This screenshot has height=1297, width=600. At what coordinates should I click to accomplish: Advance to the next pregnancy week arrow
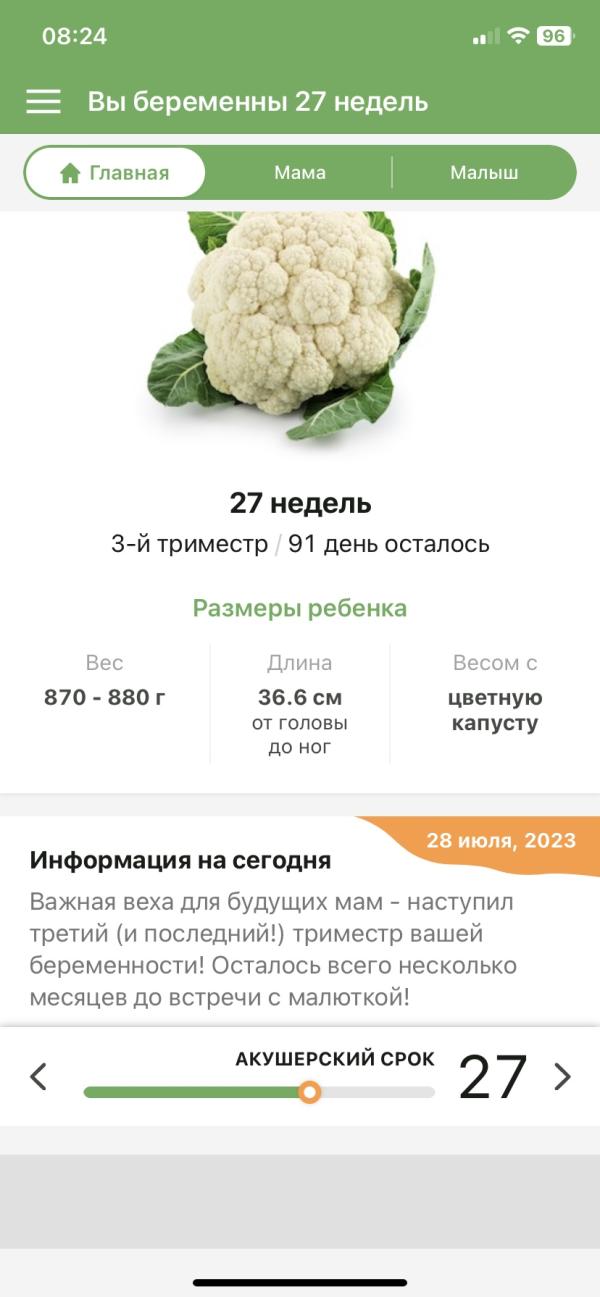tap(563, 1077)
